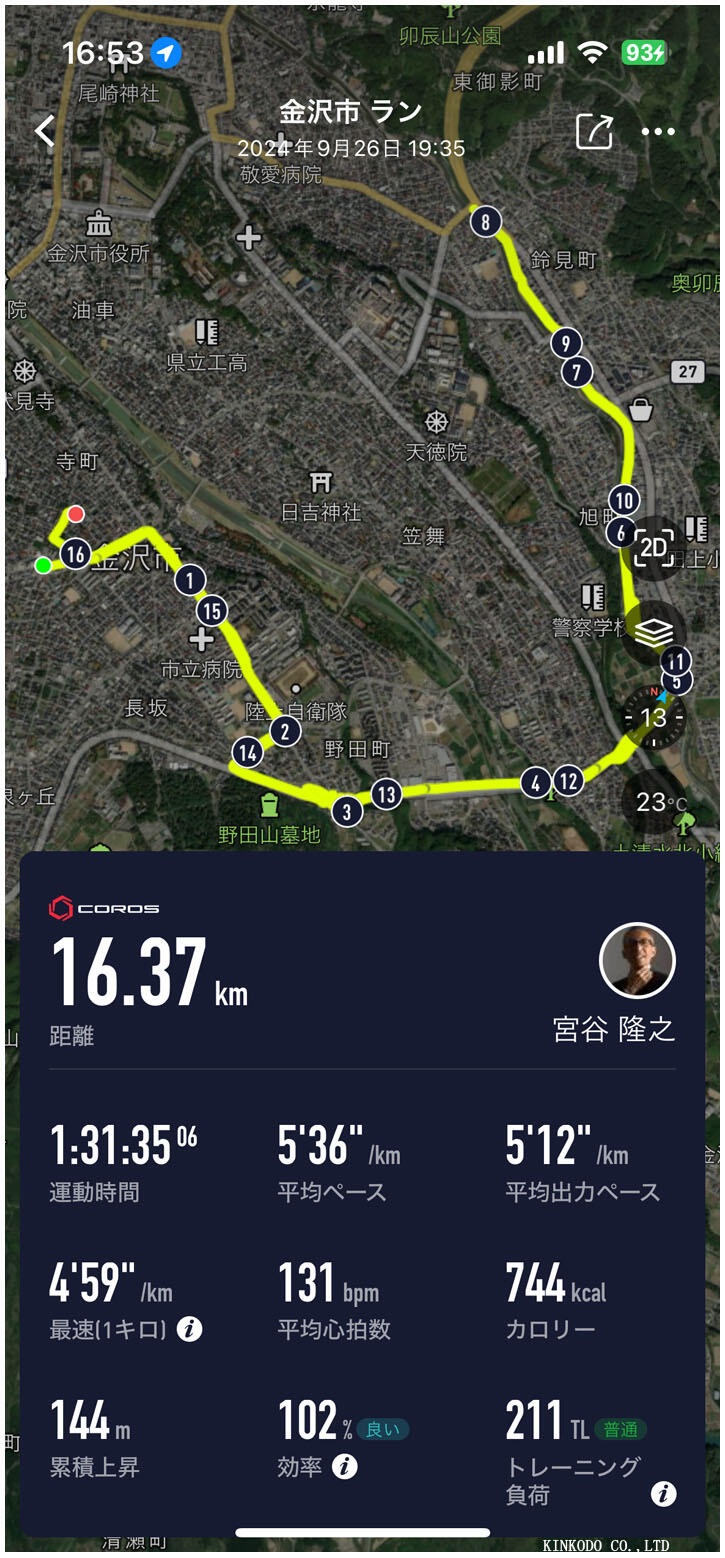725x1558 pixels.
Task: Show info about 効率 metric
Action: tap(344, 1467)
